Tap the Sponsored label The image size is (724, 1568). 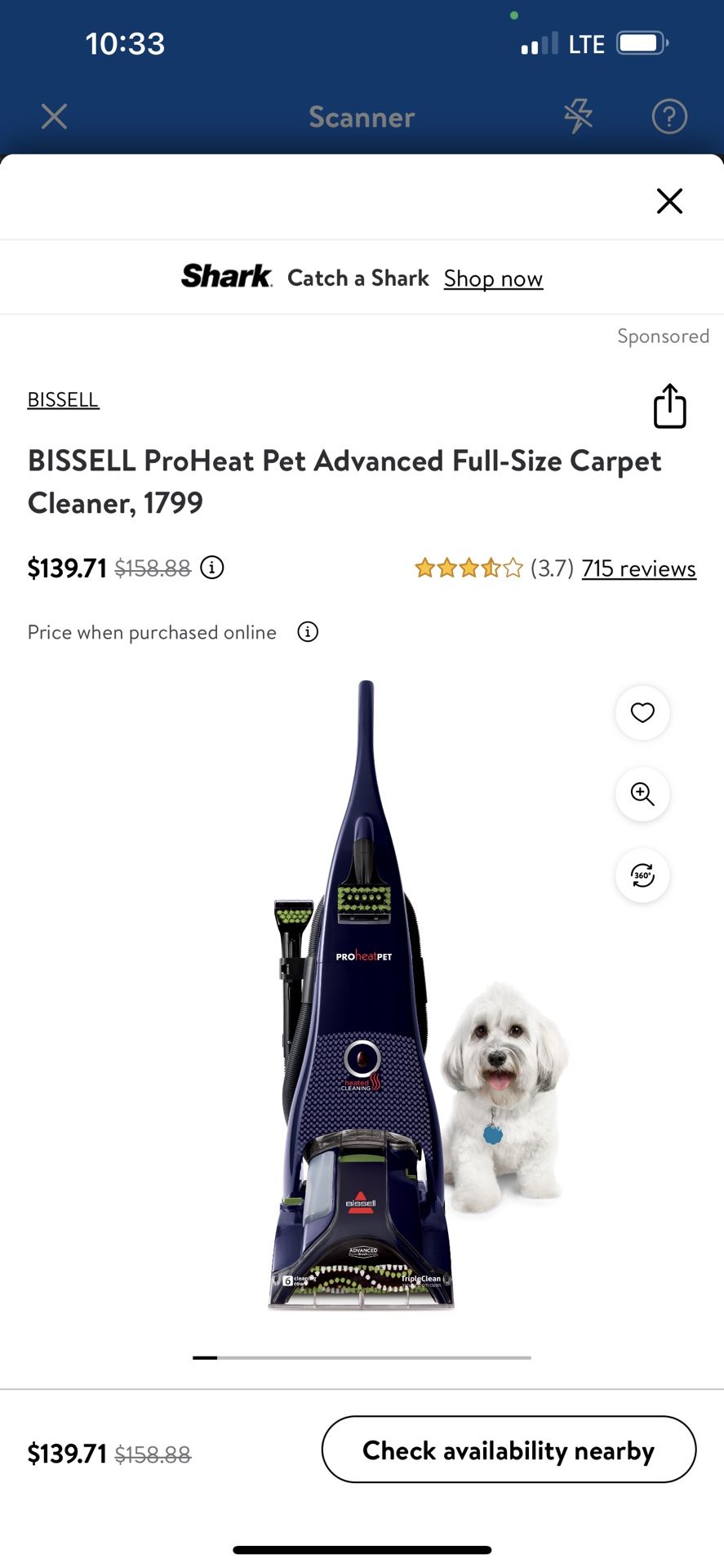coord(664,336)
